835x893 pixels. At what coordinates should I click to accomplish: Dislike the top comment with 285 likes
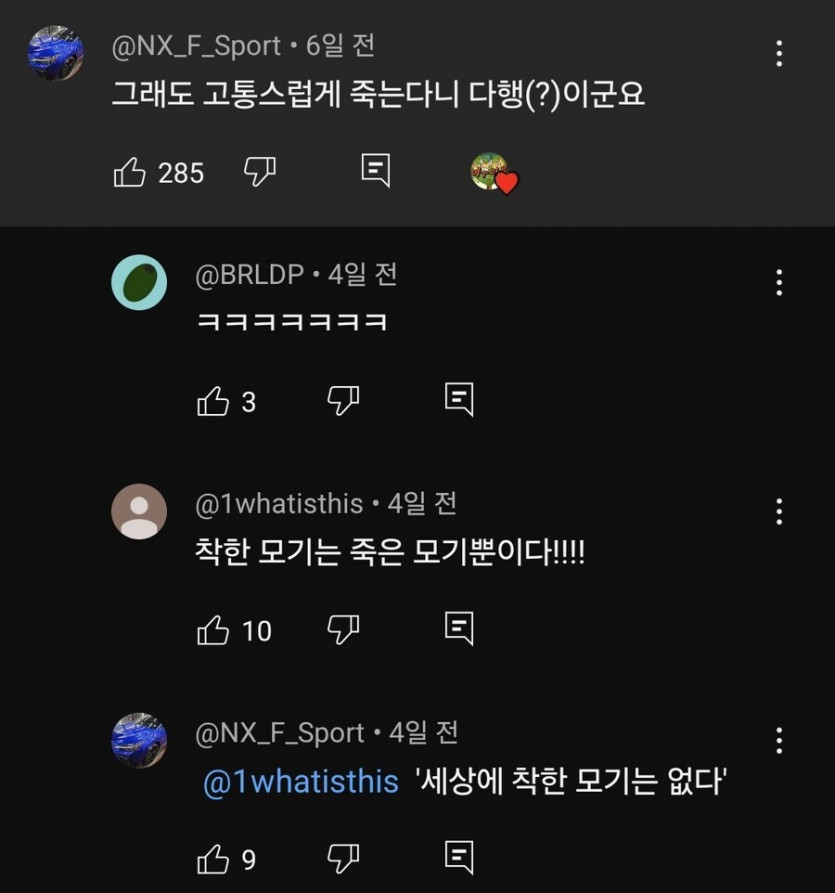260,172
